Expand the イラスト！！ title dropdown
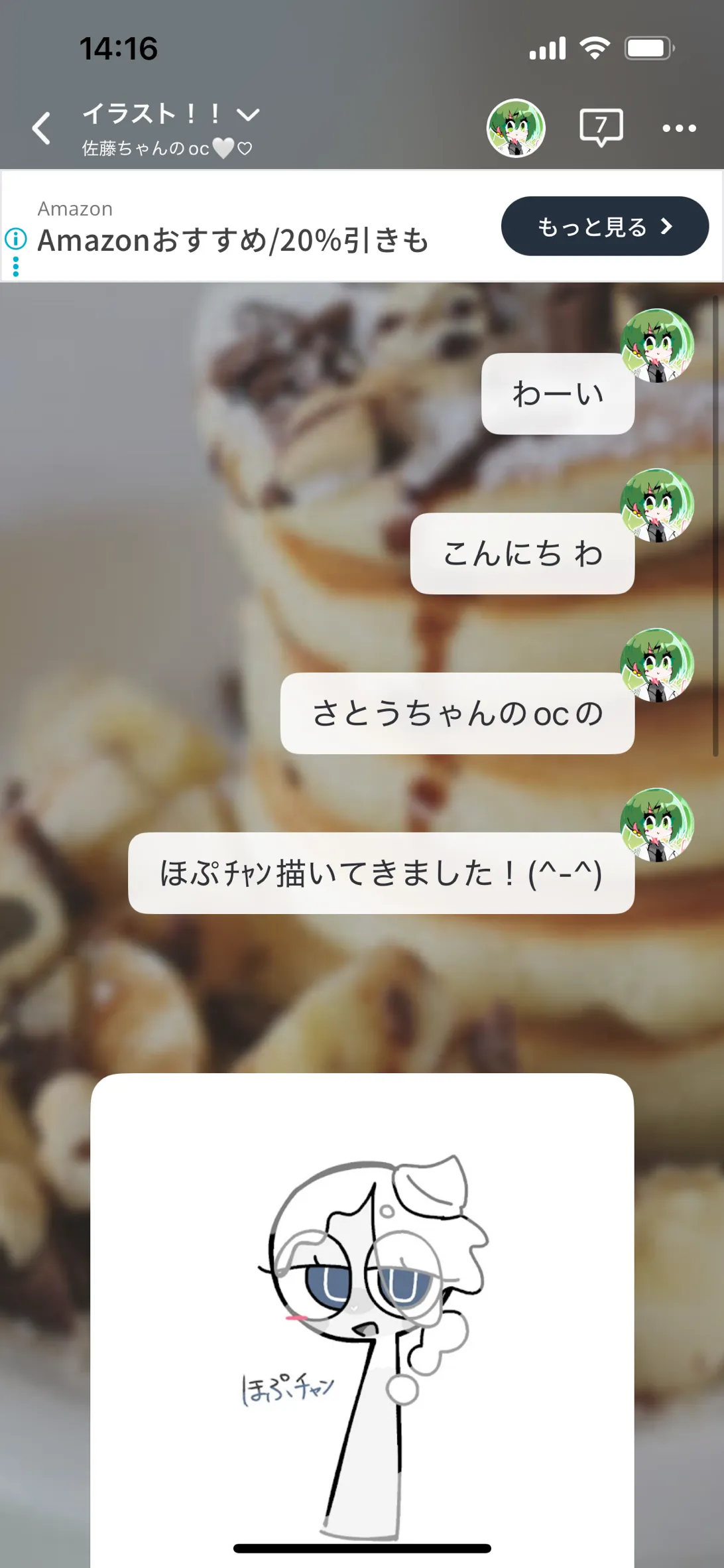Image resolution: width=724 pixels, height=1568 pixels. (x=248, y=115)
